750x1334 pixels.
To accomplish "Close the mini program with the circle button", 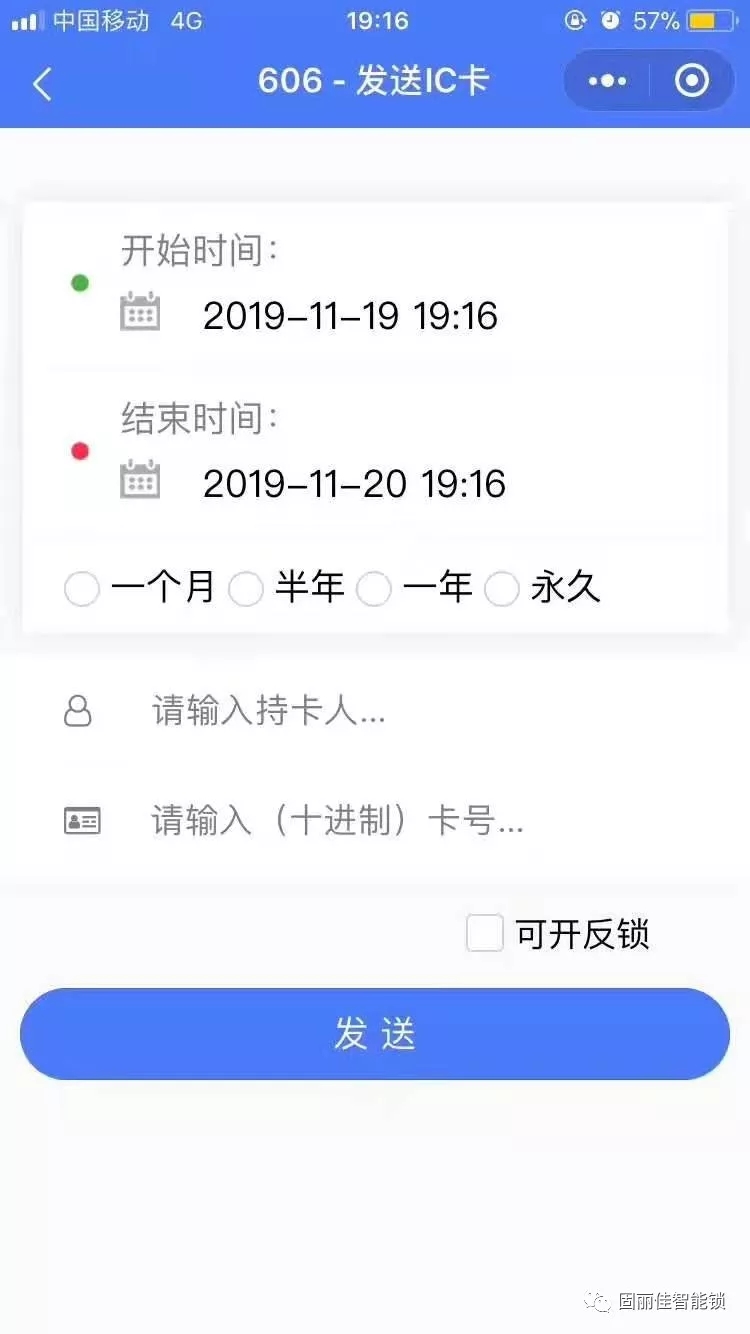I will pyautogui.click(x=692, y=81).
